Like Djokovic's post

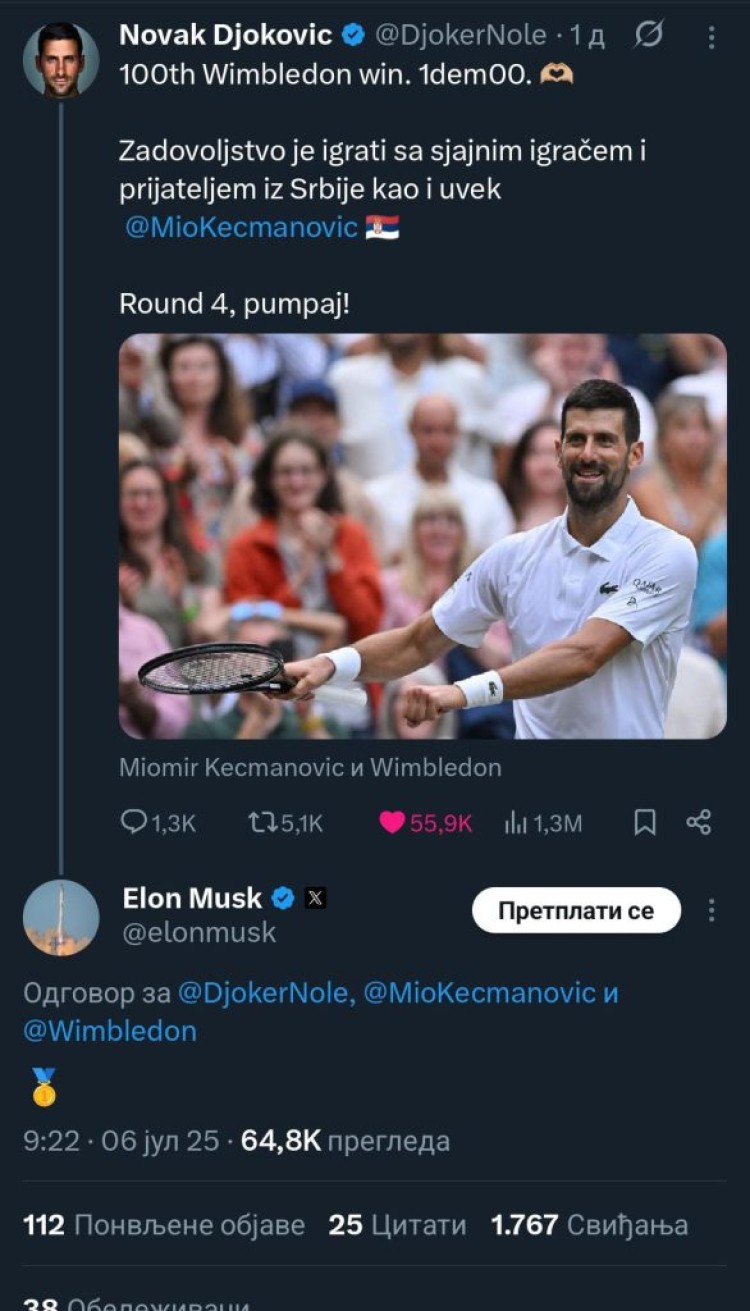426,823
